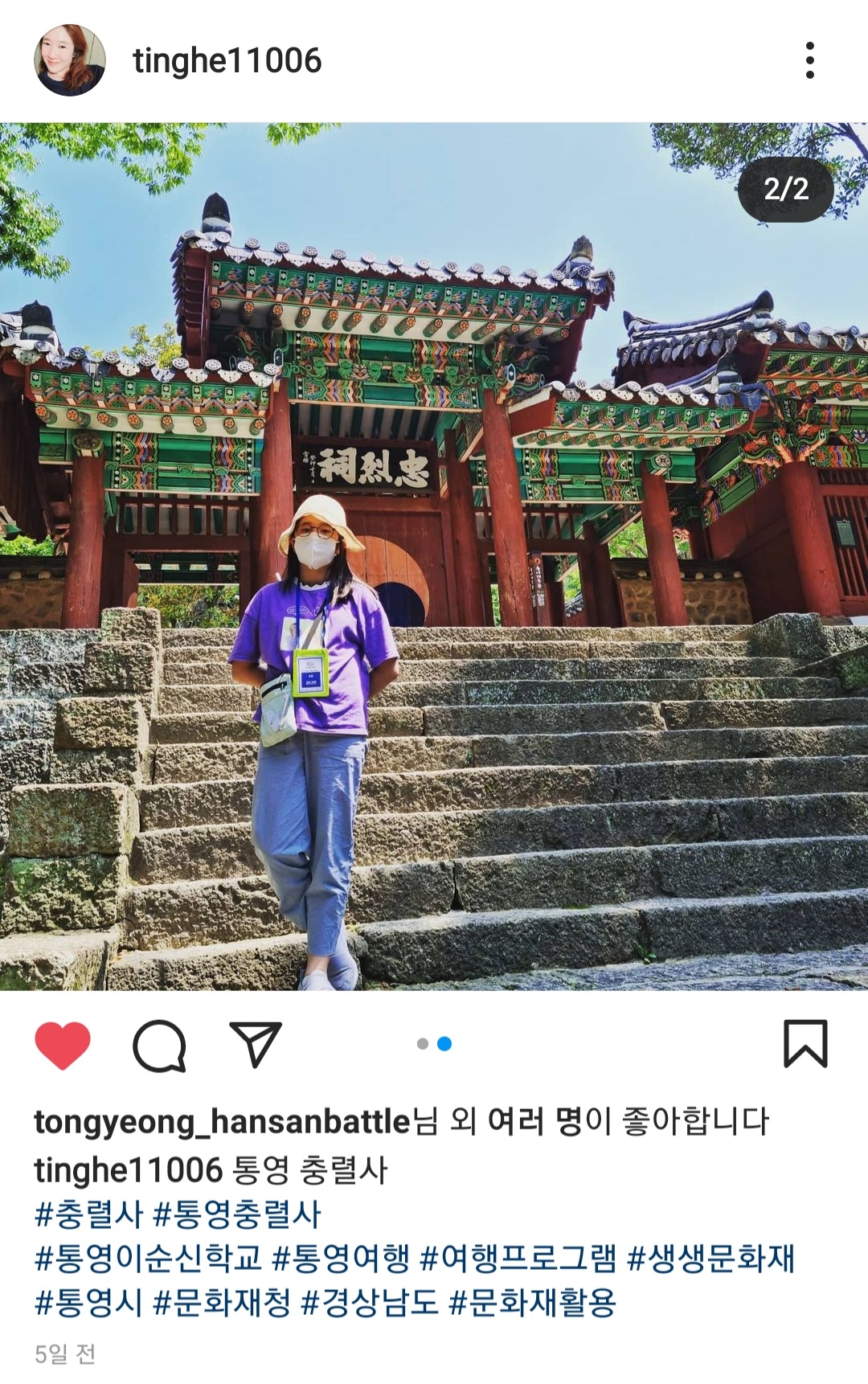
Task: Open tinghe11006's profile picture
Action: tap(70, 60)
